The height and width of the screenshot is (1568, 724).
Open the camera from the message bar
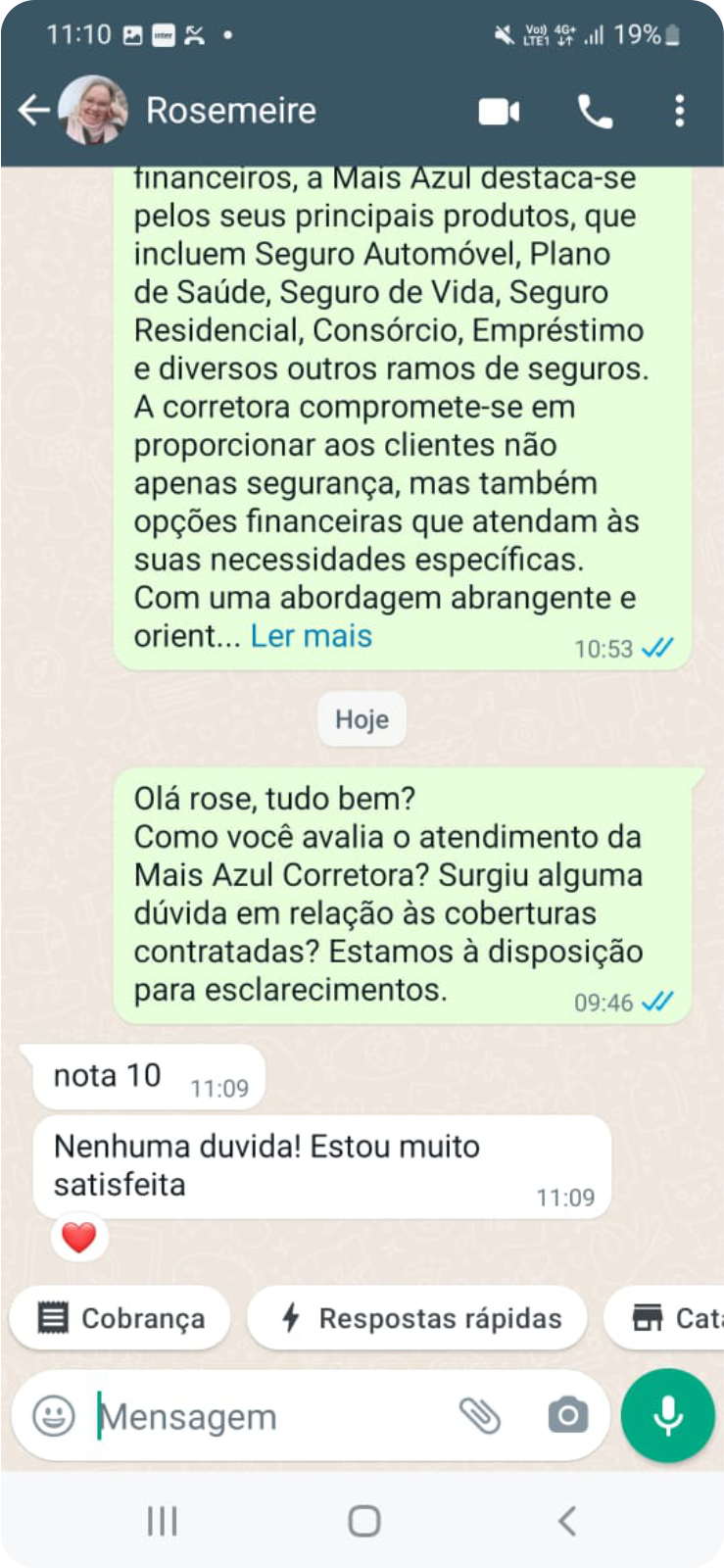[567, 1416]
